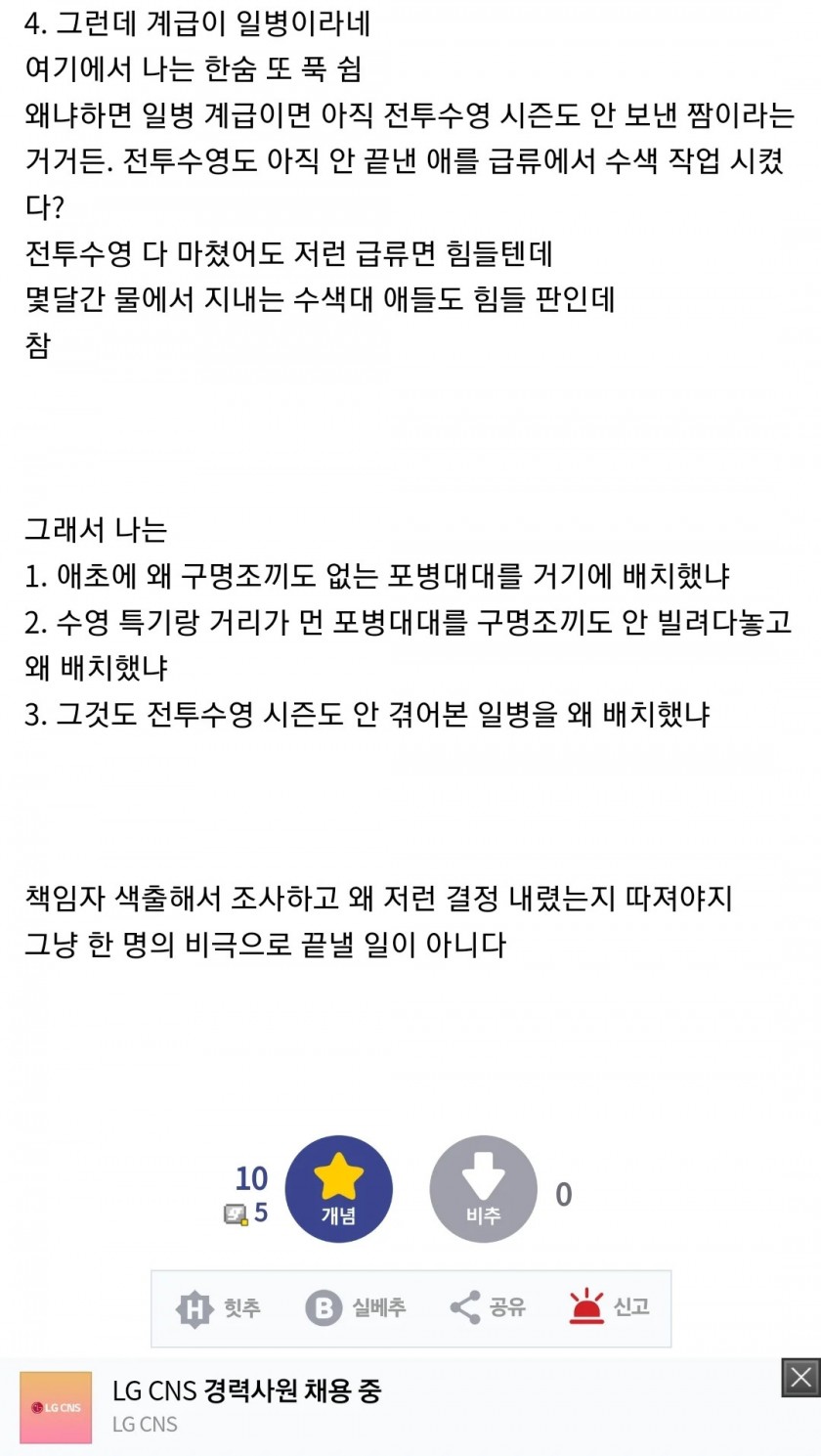Recommend the post as 힛추

[218, 1307]
